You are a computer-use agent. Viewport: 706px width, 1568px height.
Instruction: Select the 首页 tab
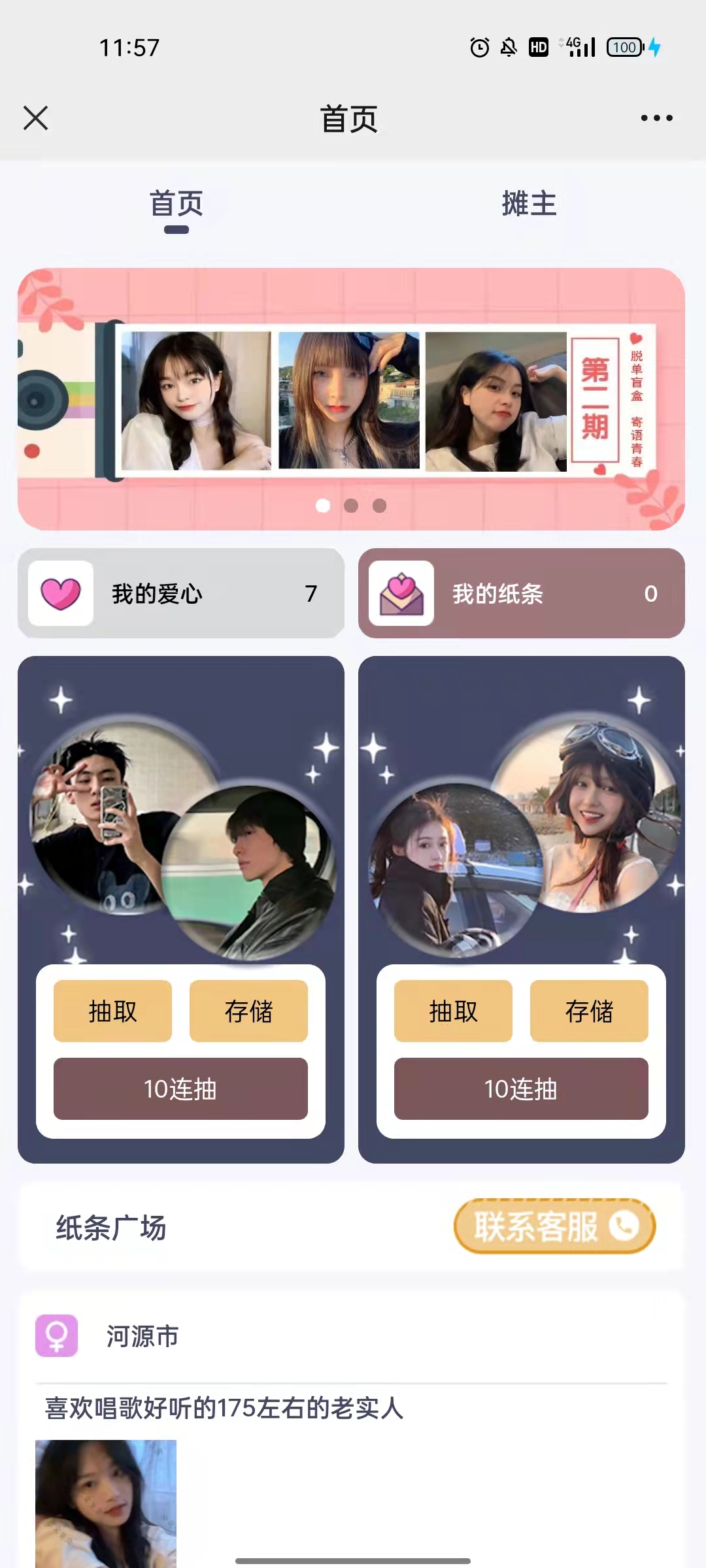(x=176, y=204)
